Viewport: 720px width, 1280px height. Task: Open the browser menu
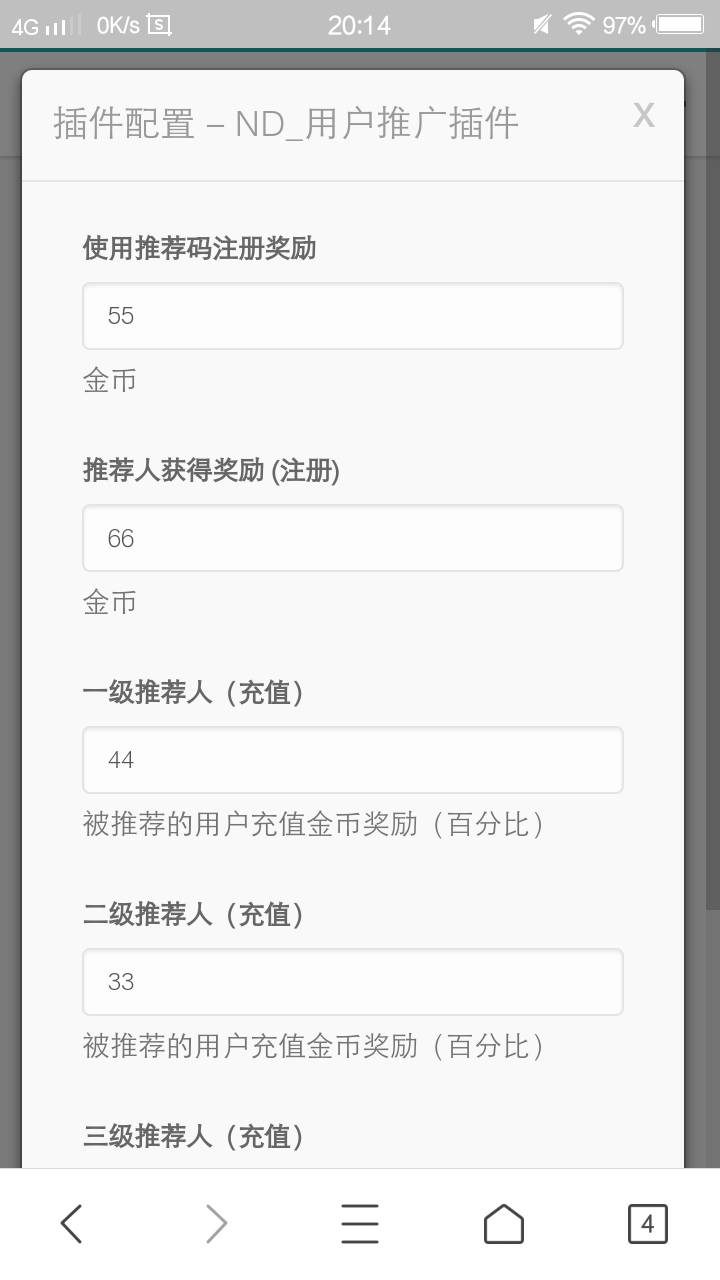click(359, 1223)
